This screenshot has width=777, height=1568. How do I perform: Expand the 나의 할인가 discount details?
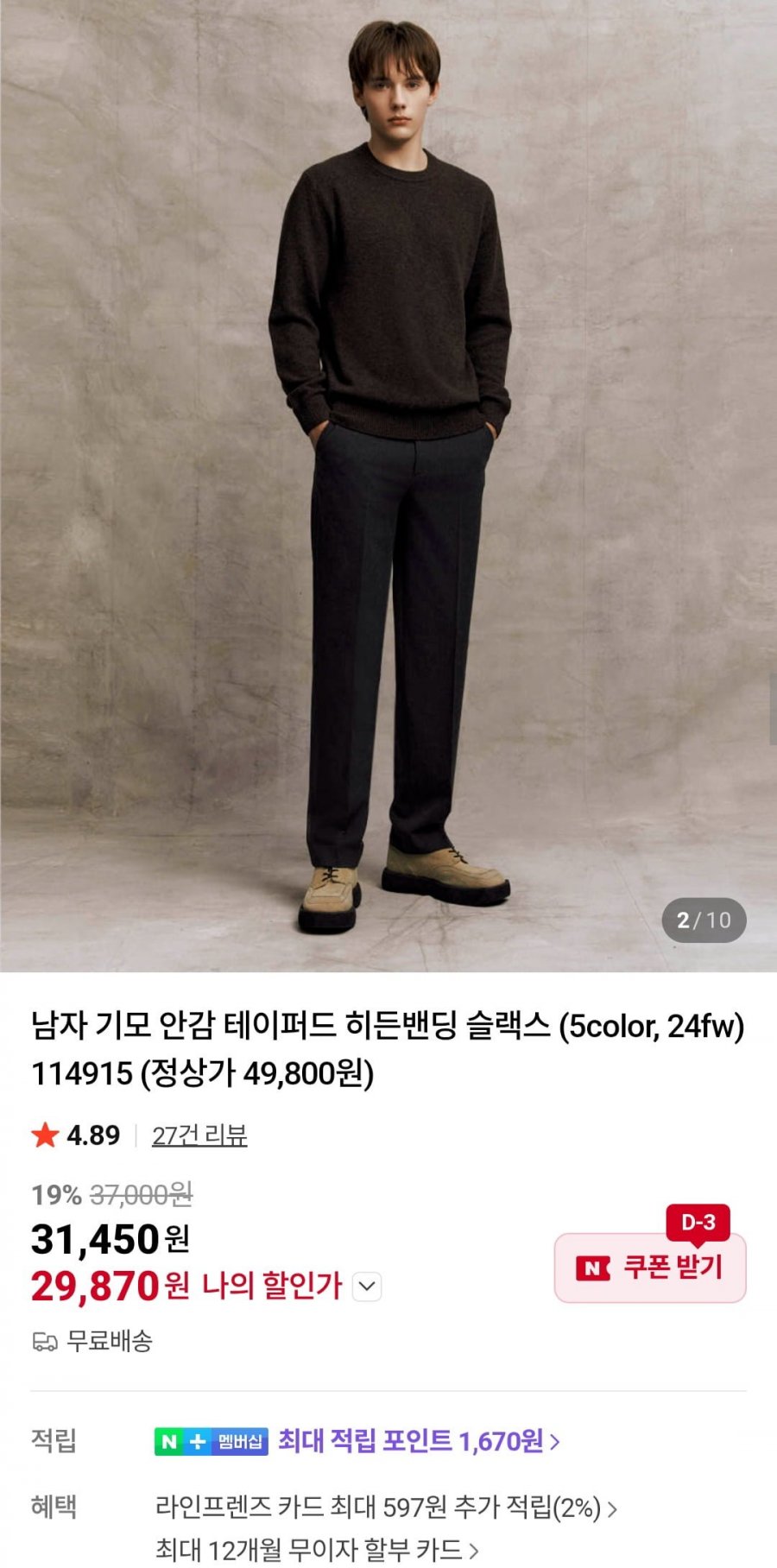[367, 1287]
